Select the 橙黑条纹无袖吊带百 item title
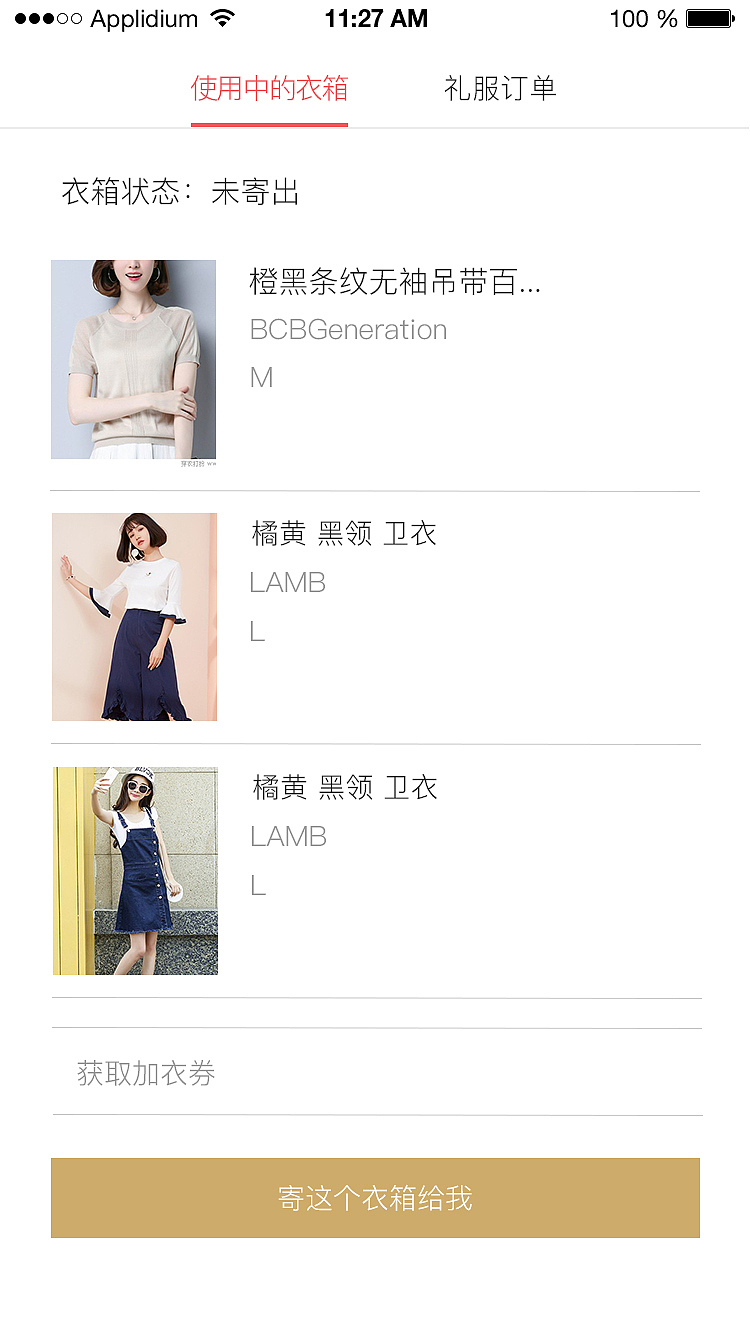The image size is (750, 1334). pyautogui.click(x=395, y=283)
